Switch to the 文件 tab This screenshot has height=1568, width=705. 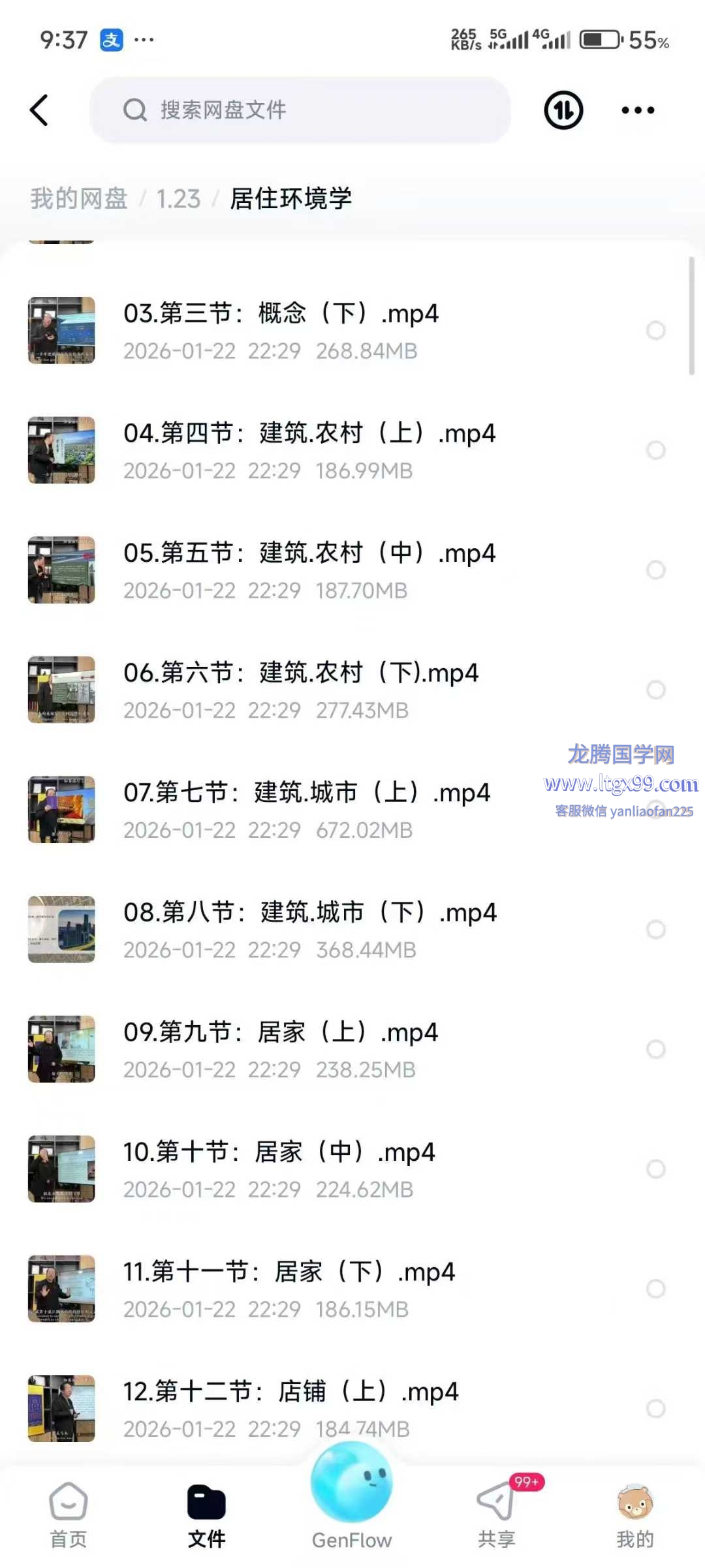206,1515
